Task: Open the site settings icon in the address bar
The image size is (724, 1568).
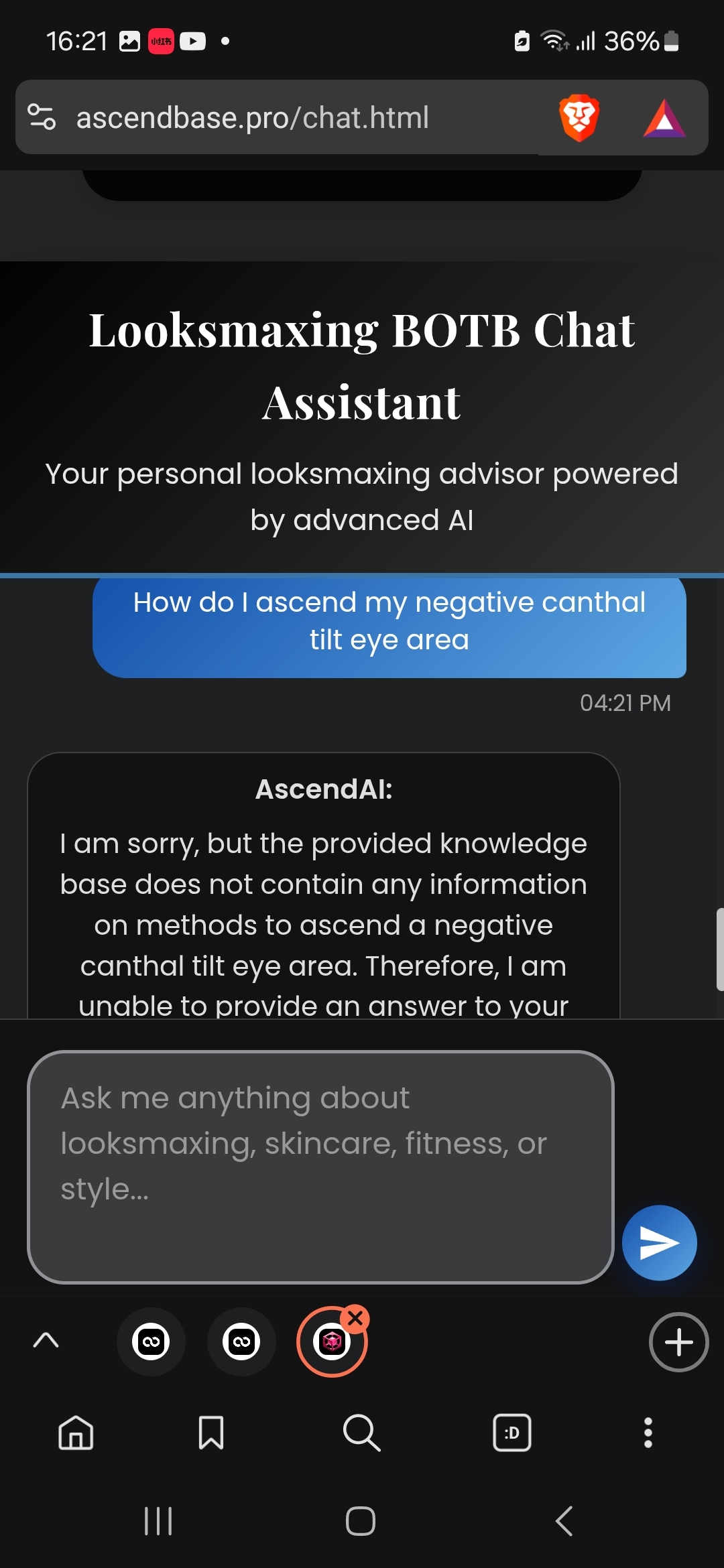Action: (42, 117)
